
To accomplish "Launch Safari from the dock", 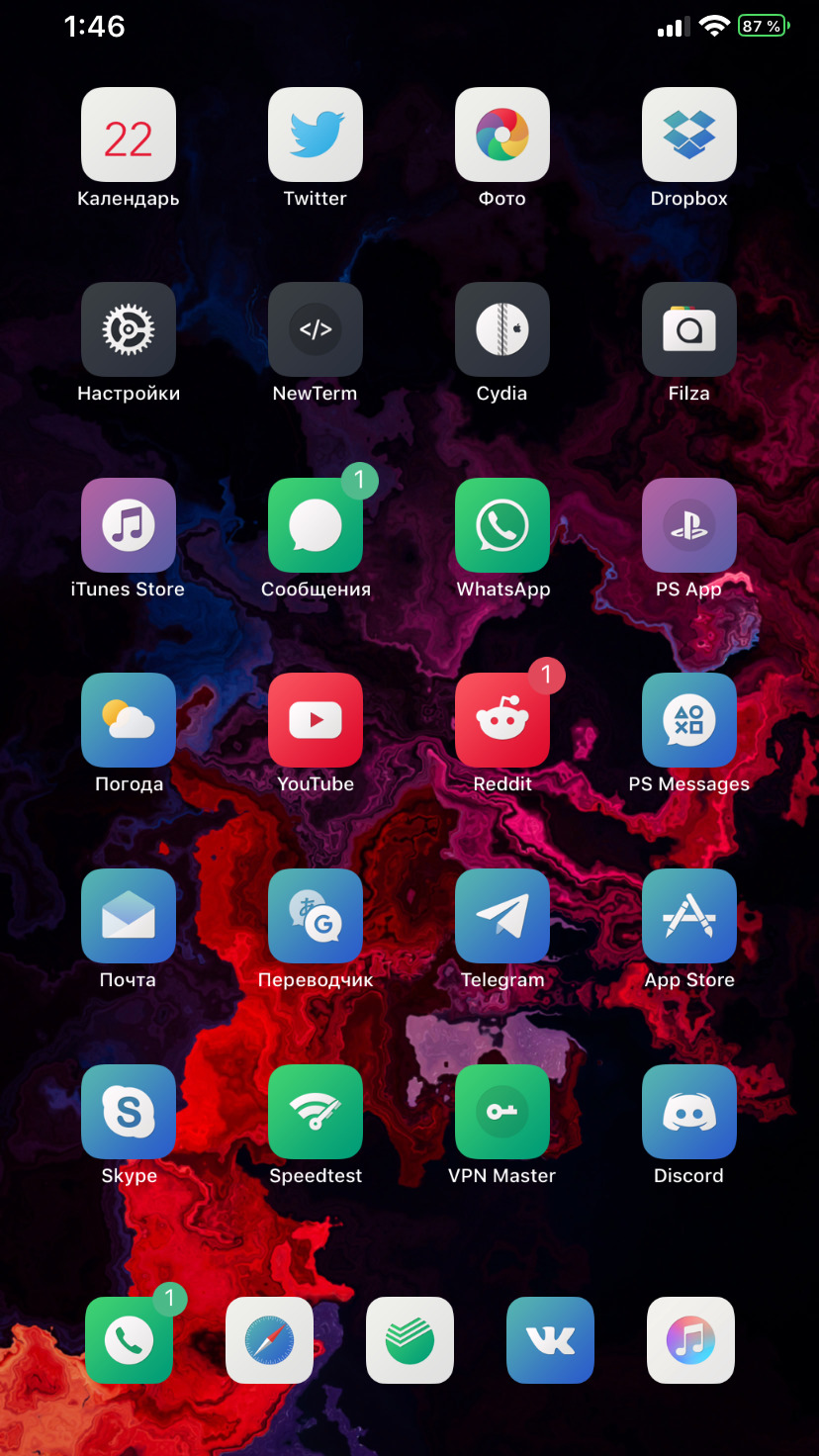I will pyautogui.click(x=269, y=1340).
